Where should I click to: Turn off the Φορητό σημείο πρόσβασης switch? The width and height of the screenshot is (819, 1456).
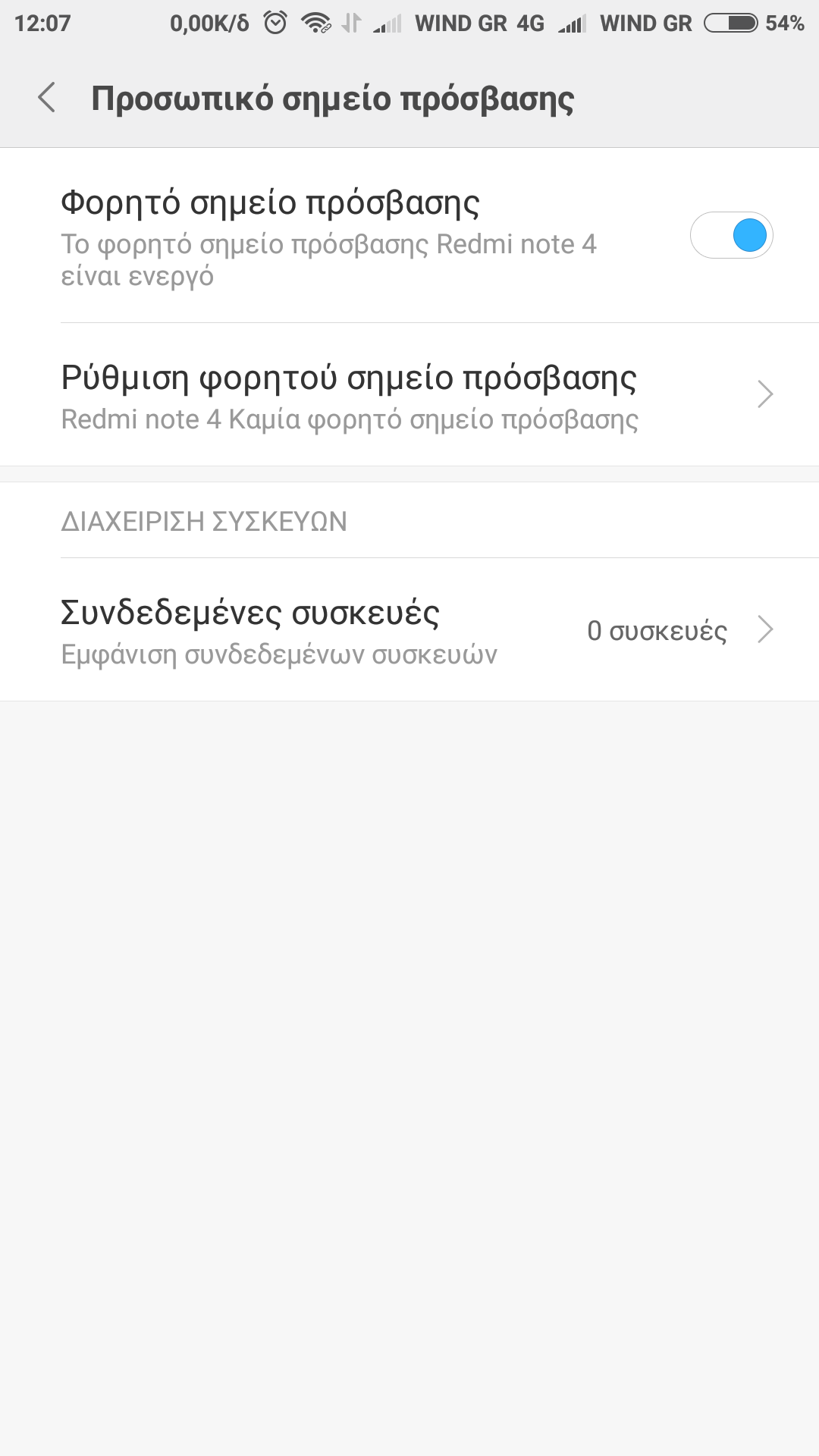[731, 235]
